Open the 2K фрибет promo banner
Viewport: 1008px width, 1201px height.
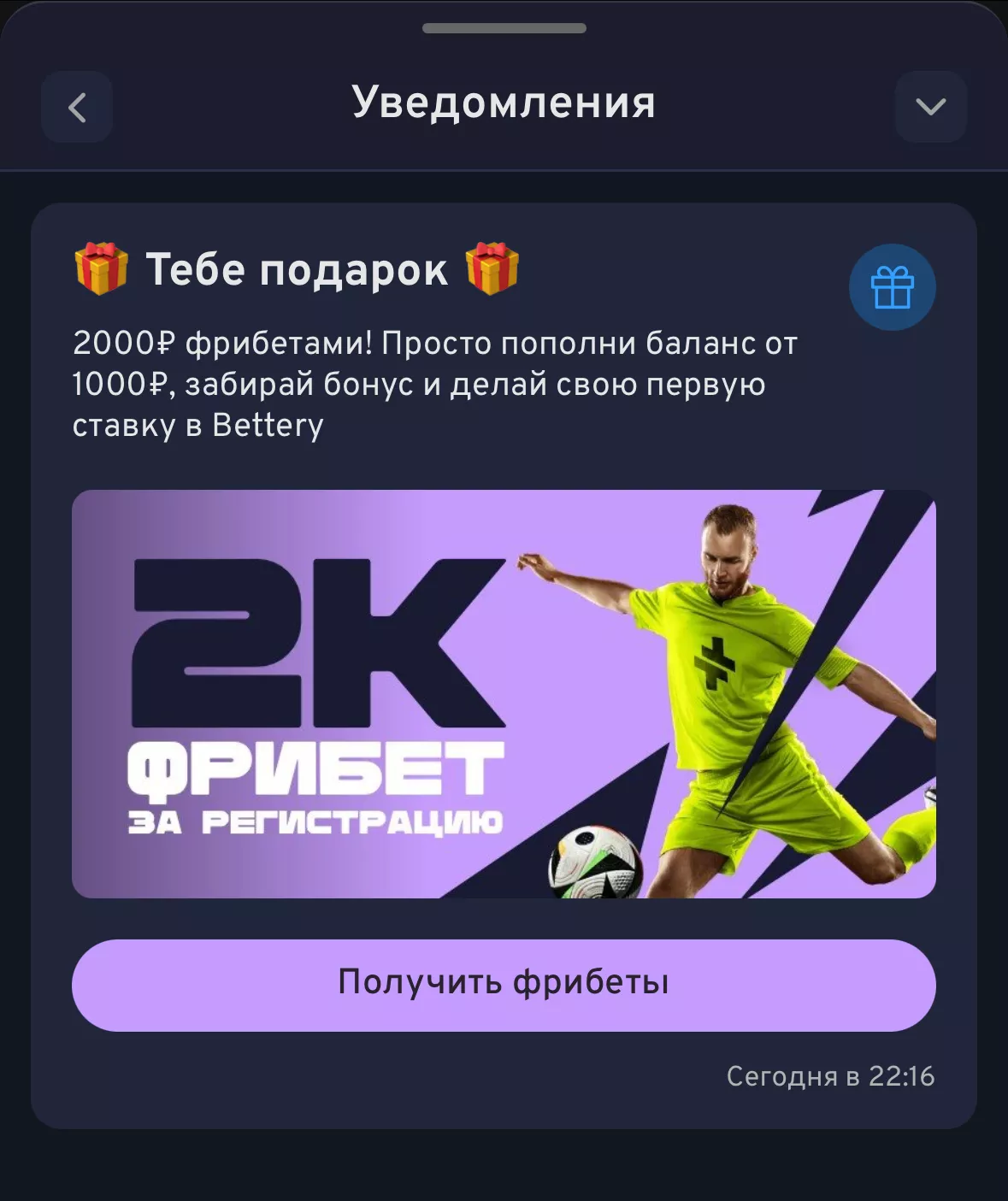[504, 693]
